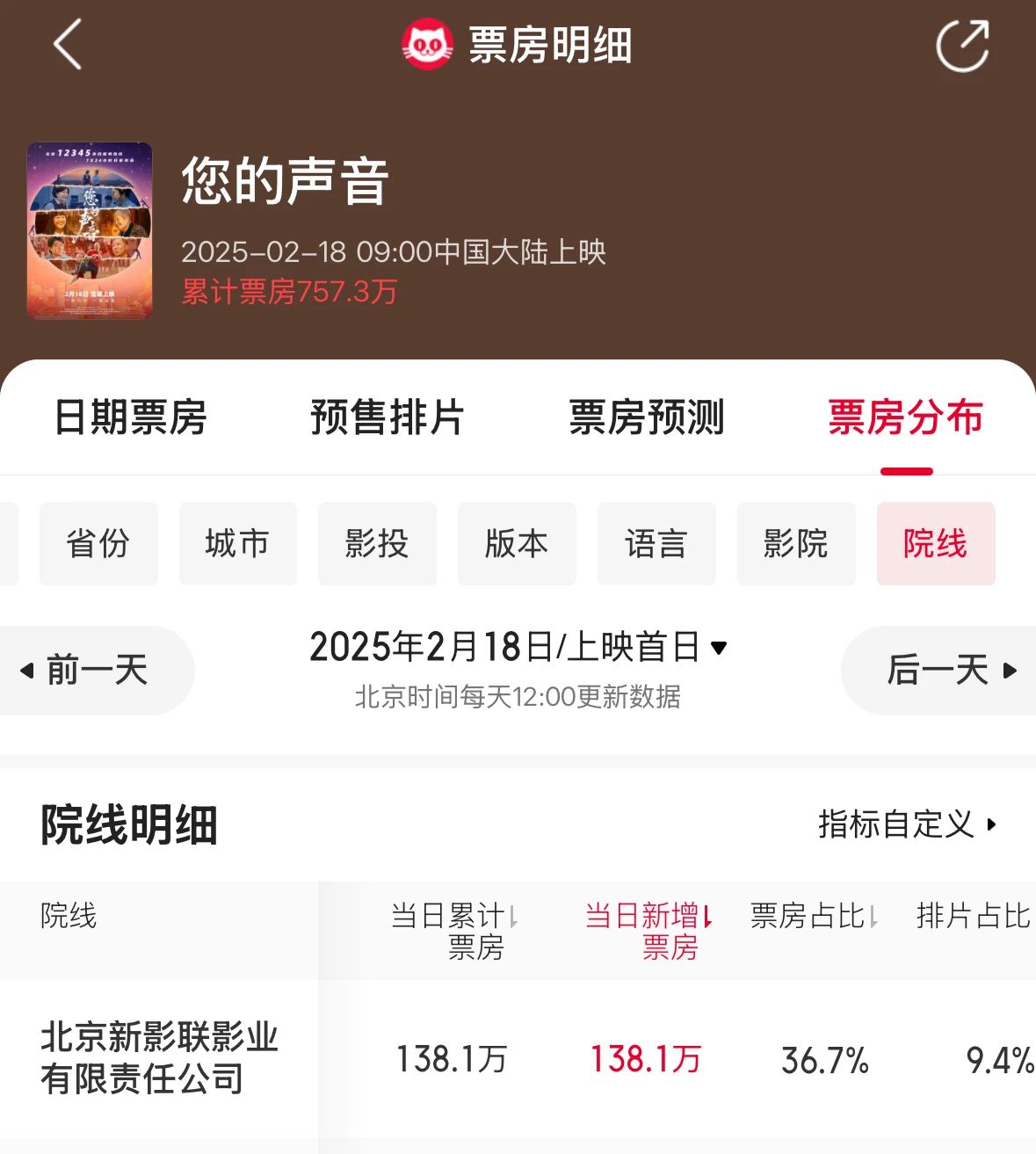Image resolution: width=1036 pixels, height=1154 pixels.
Task: Switch to the 票房预测 tab
Action: pyautogui.click(x=646, y=417)
